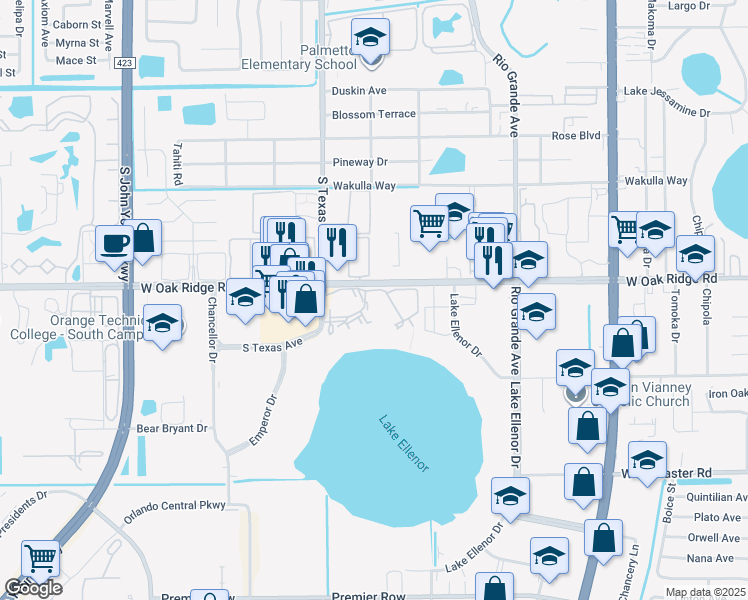Select the shopping bag marker near Chancery Ln
This screenshot has width=748, height=600.
[x=603, y=538]
